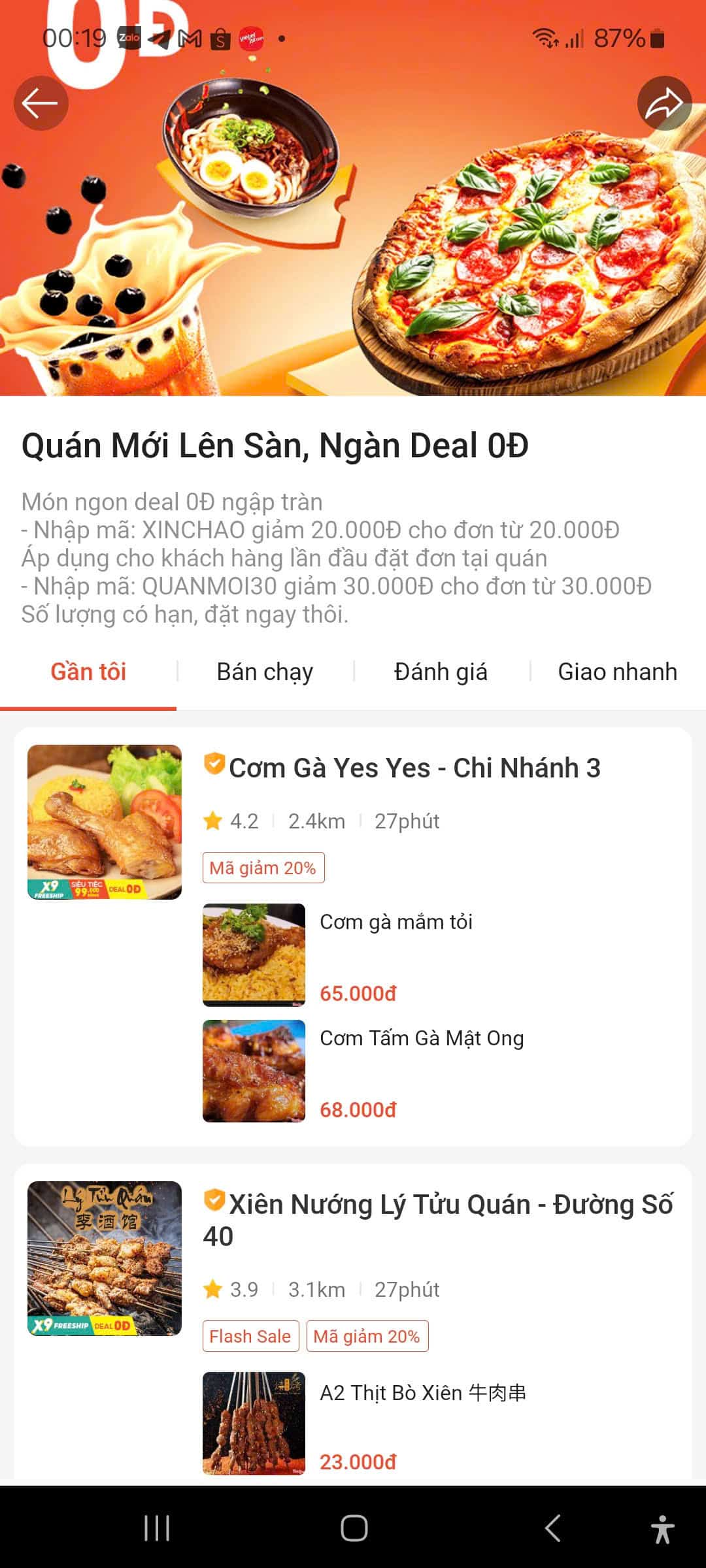Tap the back arrow on the banner
This screenshot has width=706, height=1568.
41,103
